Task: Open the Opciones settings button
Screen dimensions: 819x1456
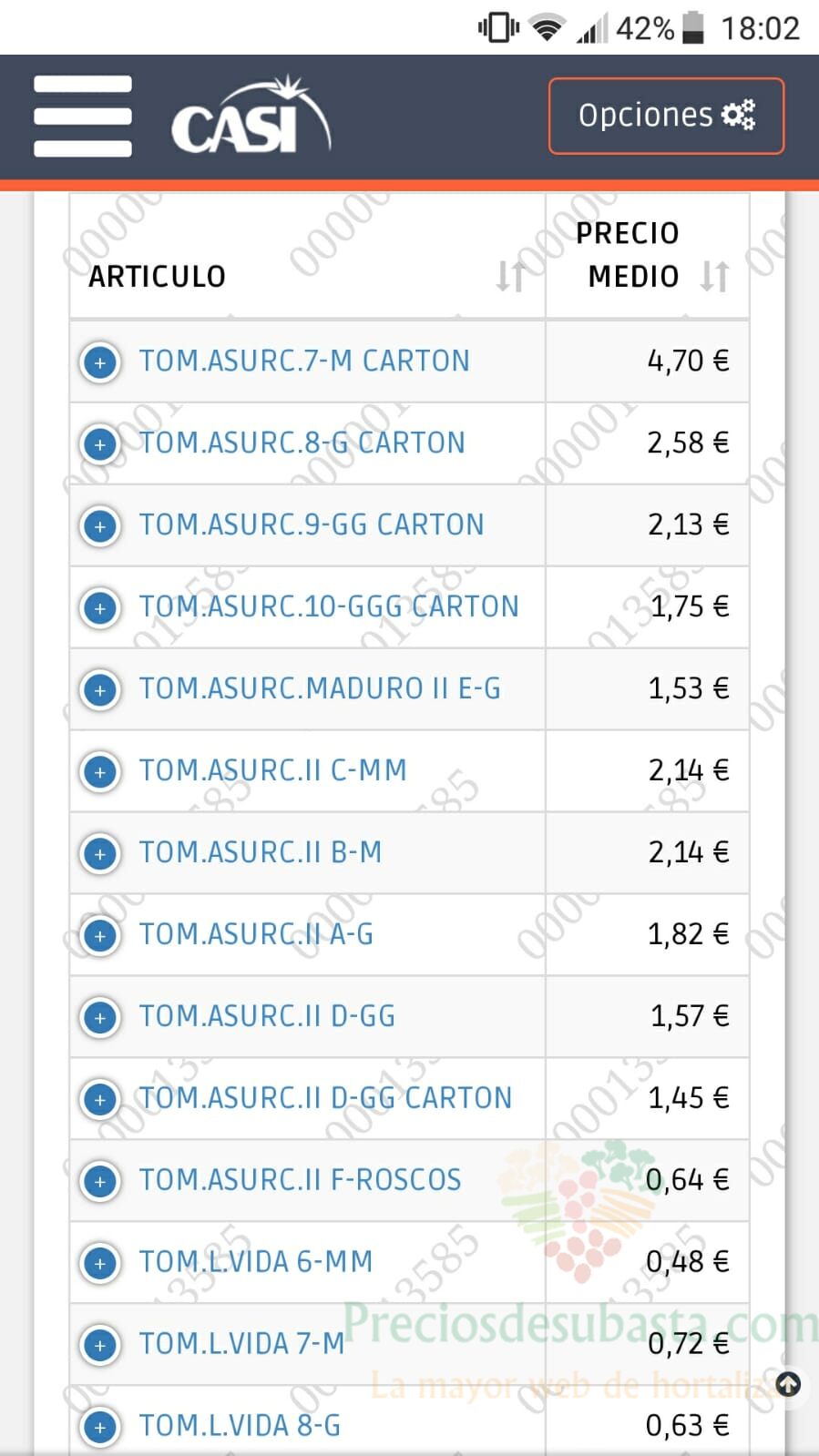Action: 666,116
